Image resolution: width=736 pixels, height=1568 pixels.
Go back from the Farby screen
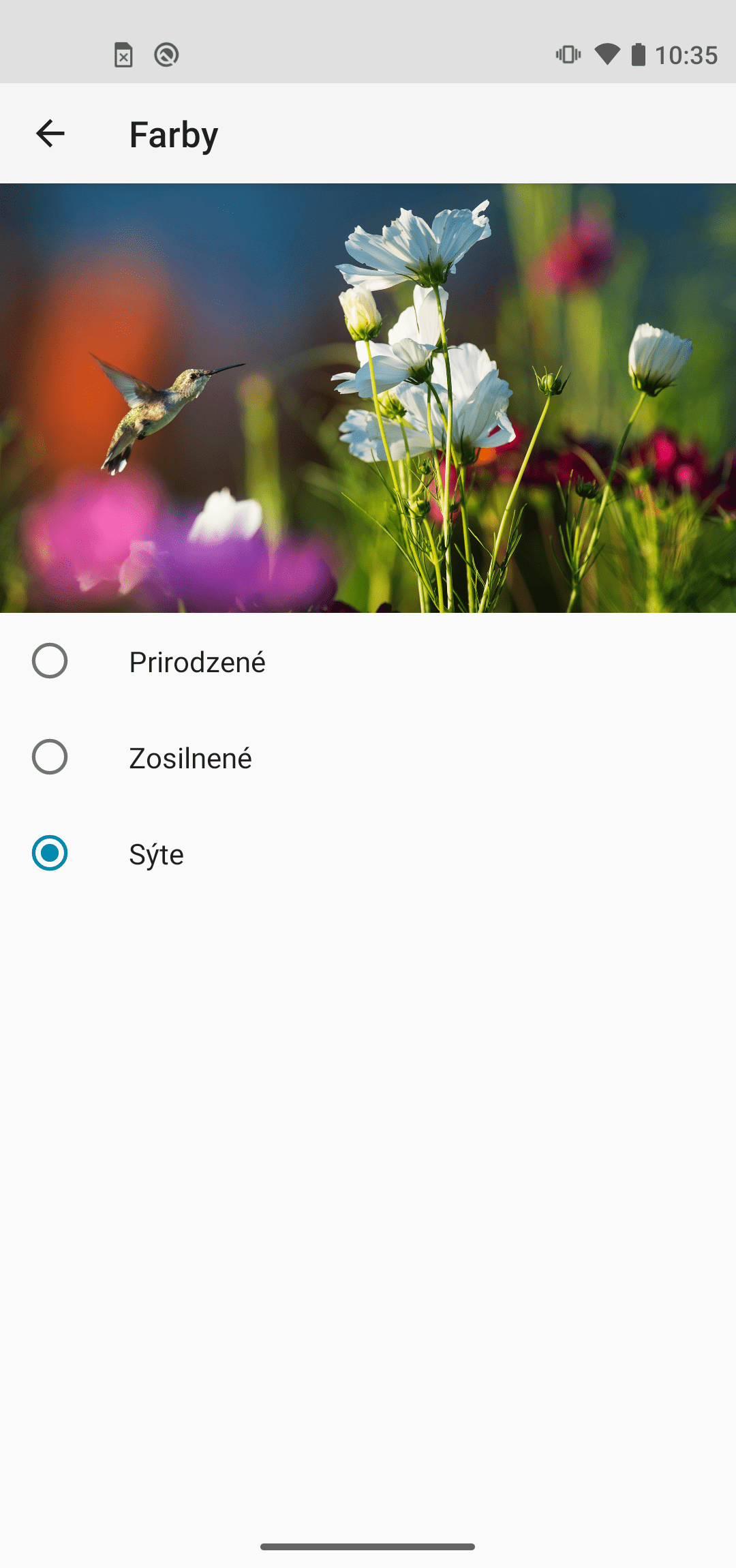tap(50, 133)
